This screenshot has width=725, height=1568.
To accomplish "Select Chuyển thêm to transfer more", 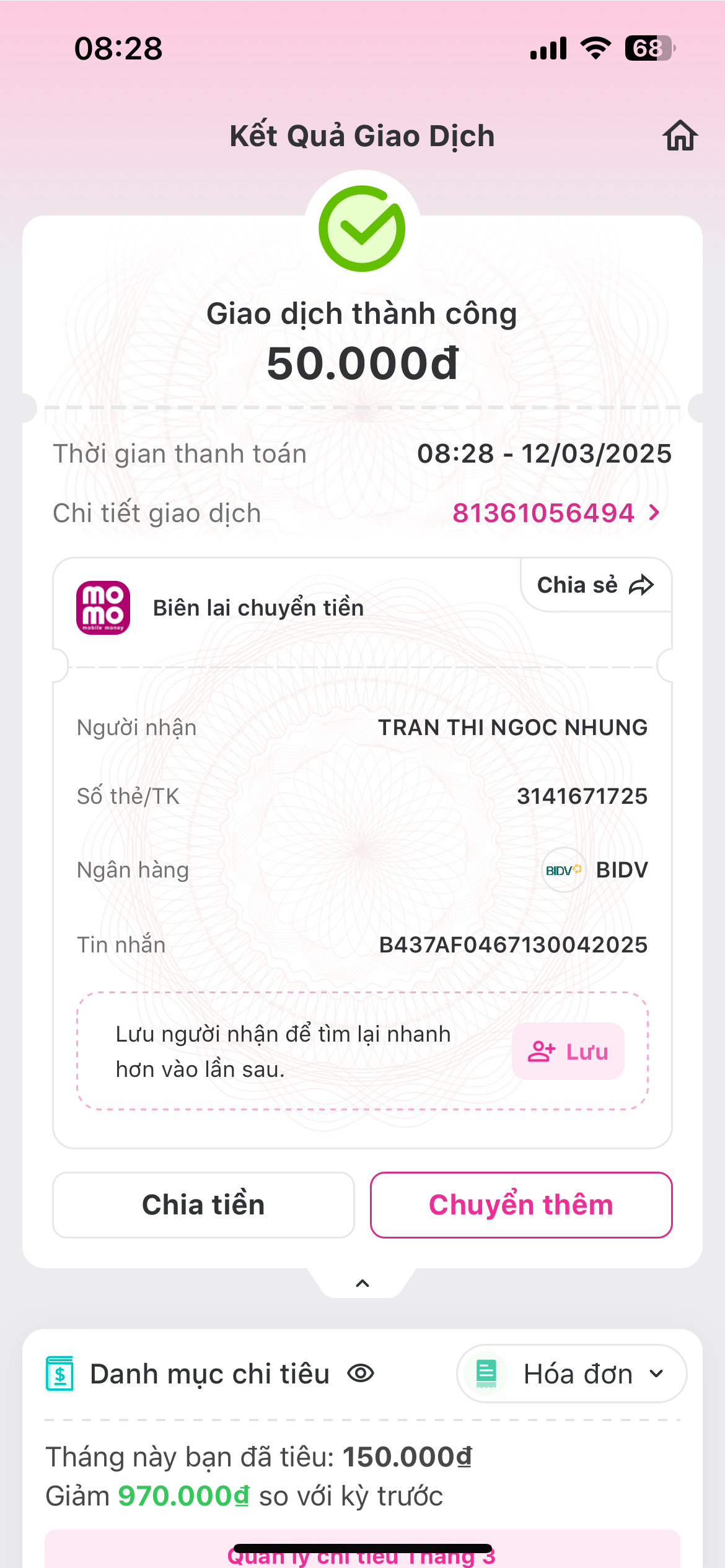I will pyautogui.click(x=521, y=1204).
